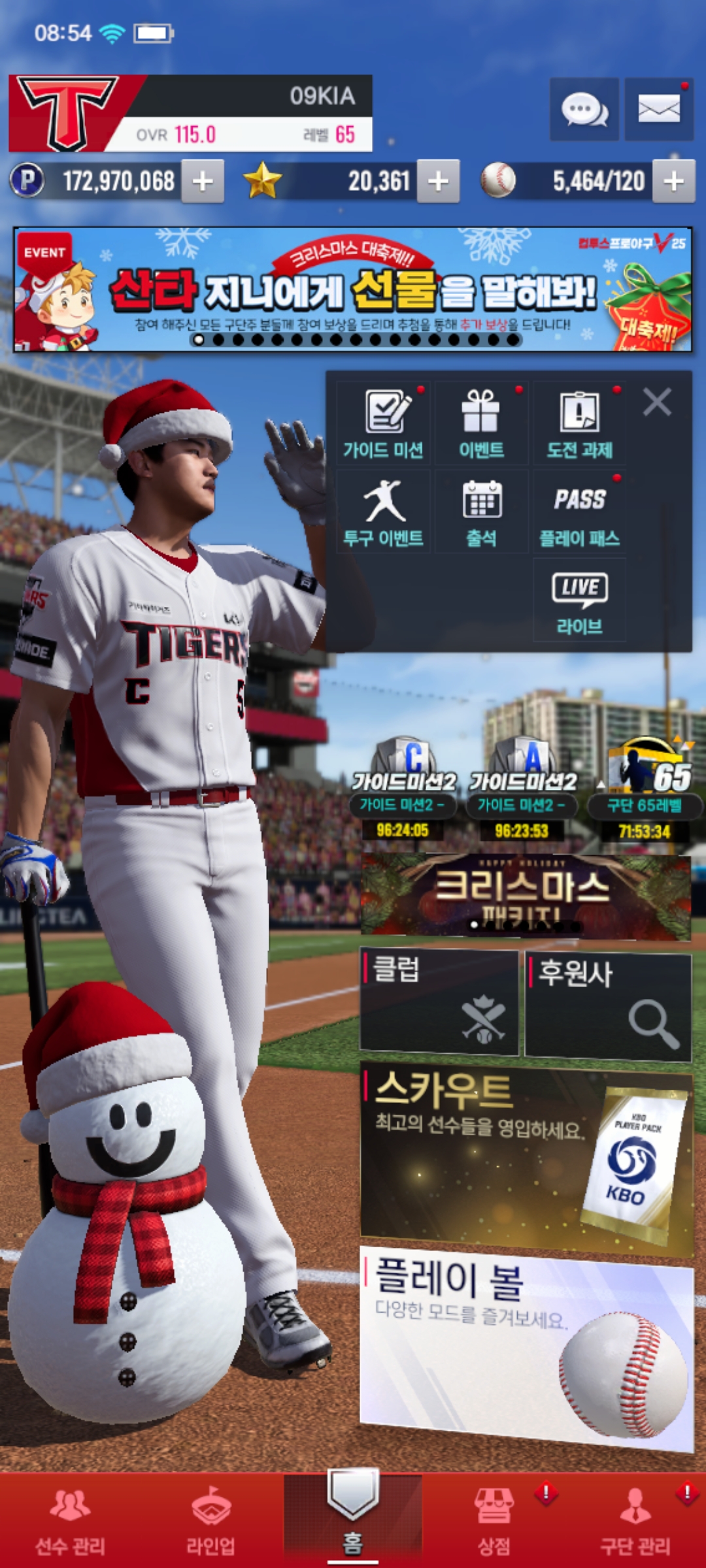706x1568 pixels.
Task: Add more points with the plus button
Action: point(203,181)
